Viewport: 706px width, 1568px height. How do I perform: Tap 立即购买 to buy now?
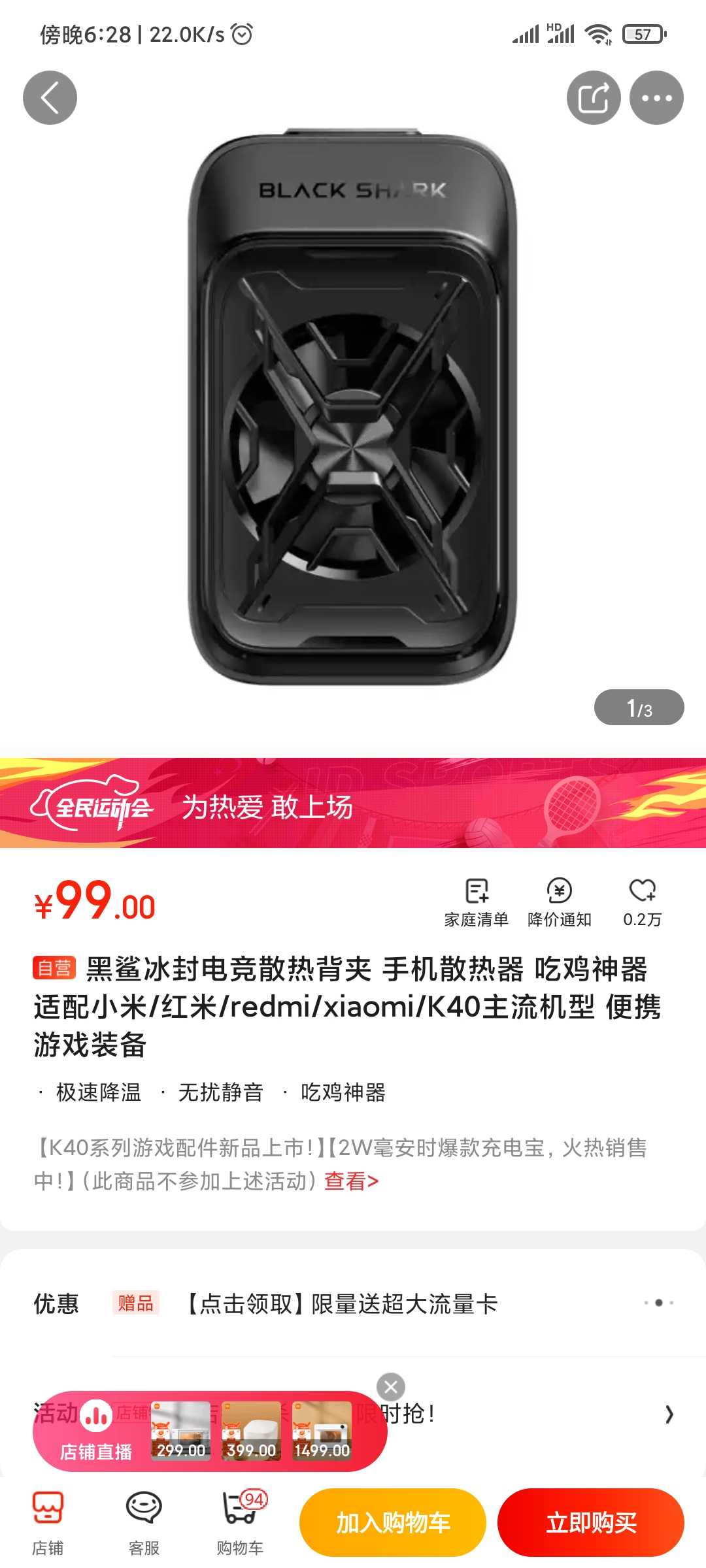click(591, 1522)
